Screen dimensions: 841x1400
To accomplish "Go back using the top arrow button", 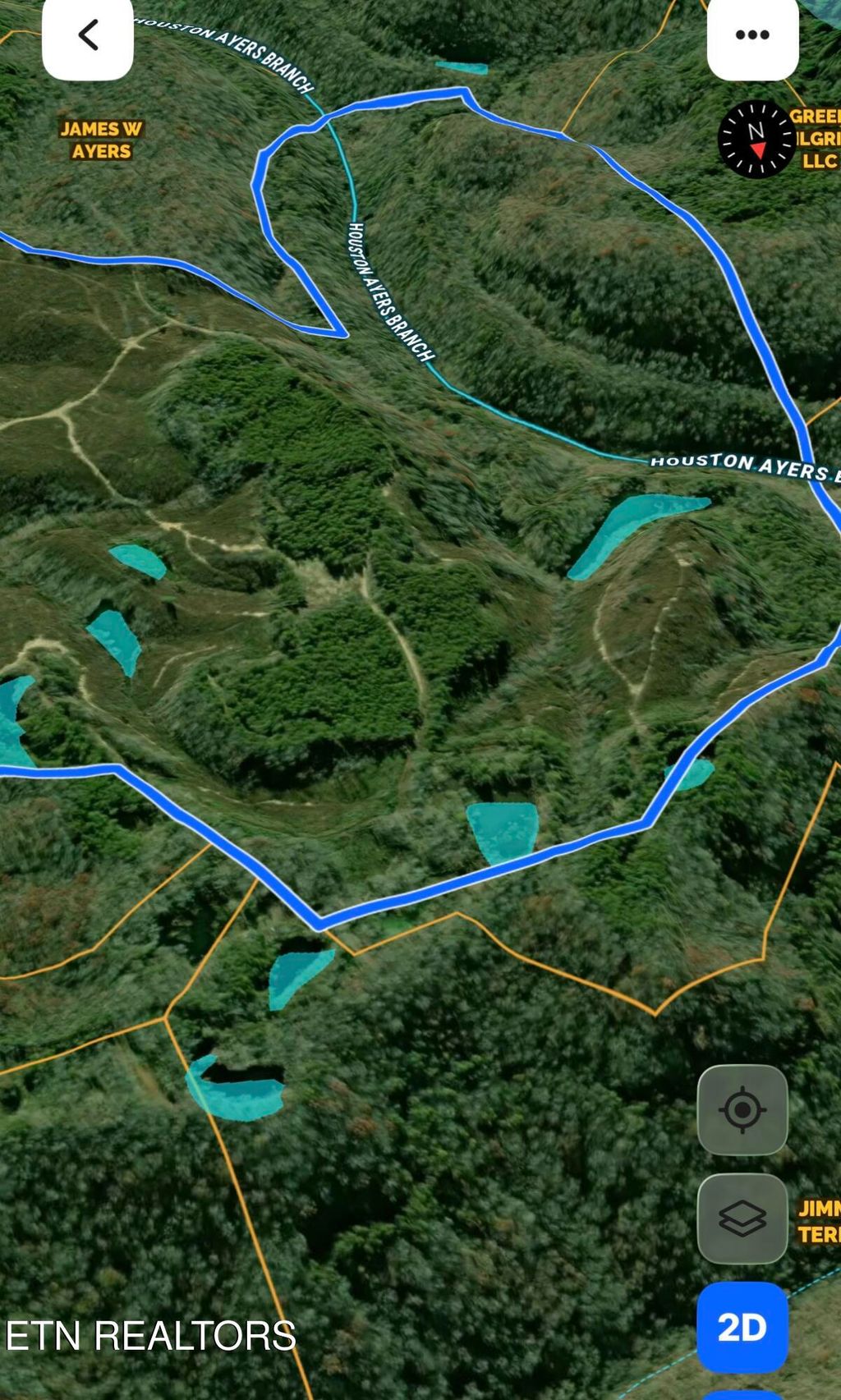I will [88, 36].
